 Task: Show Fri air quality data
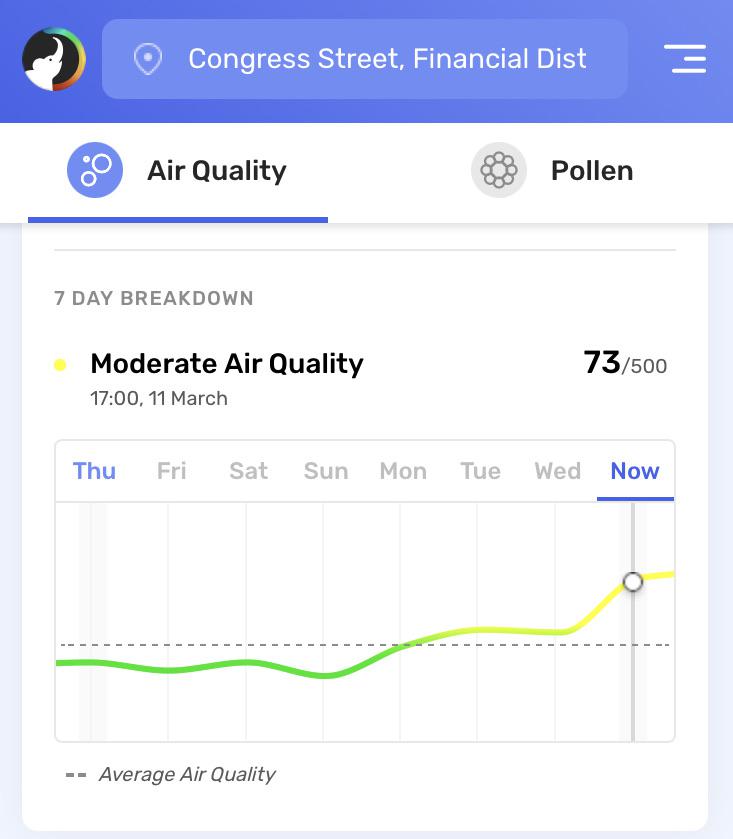pyautogui.click(x=172, y=471)
